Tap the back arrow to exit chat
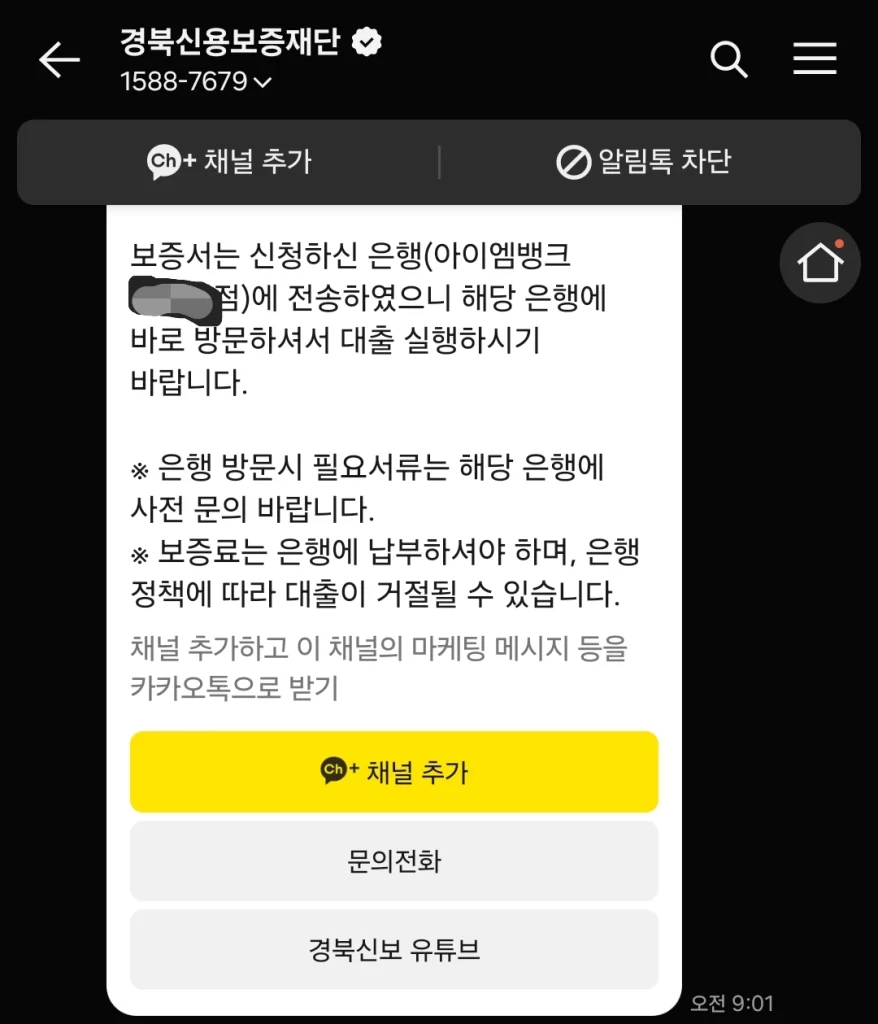Screen dimensions: 878x1024 59,59
